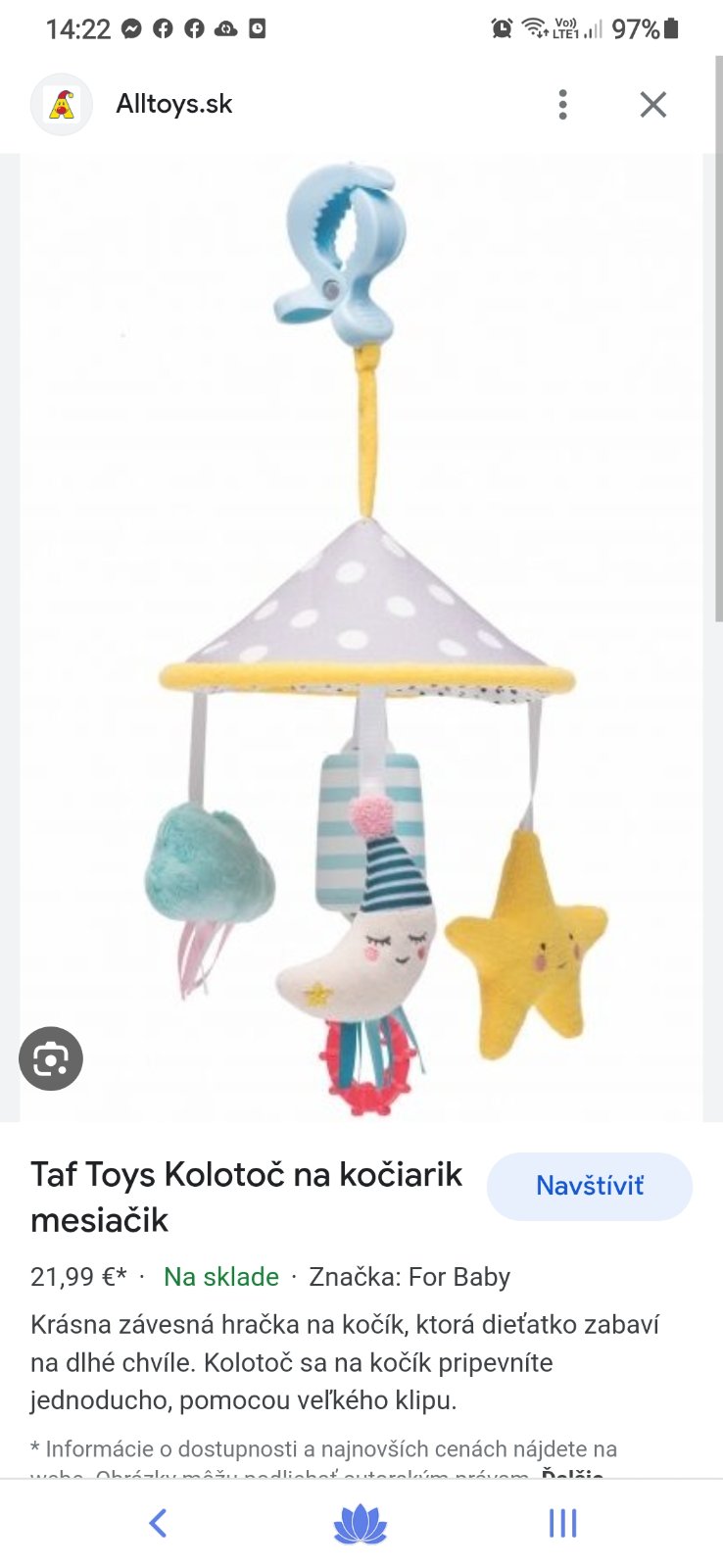Search this image with Google Lens
723x1568 pixels.
(x=51, y=1058)
